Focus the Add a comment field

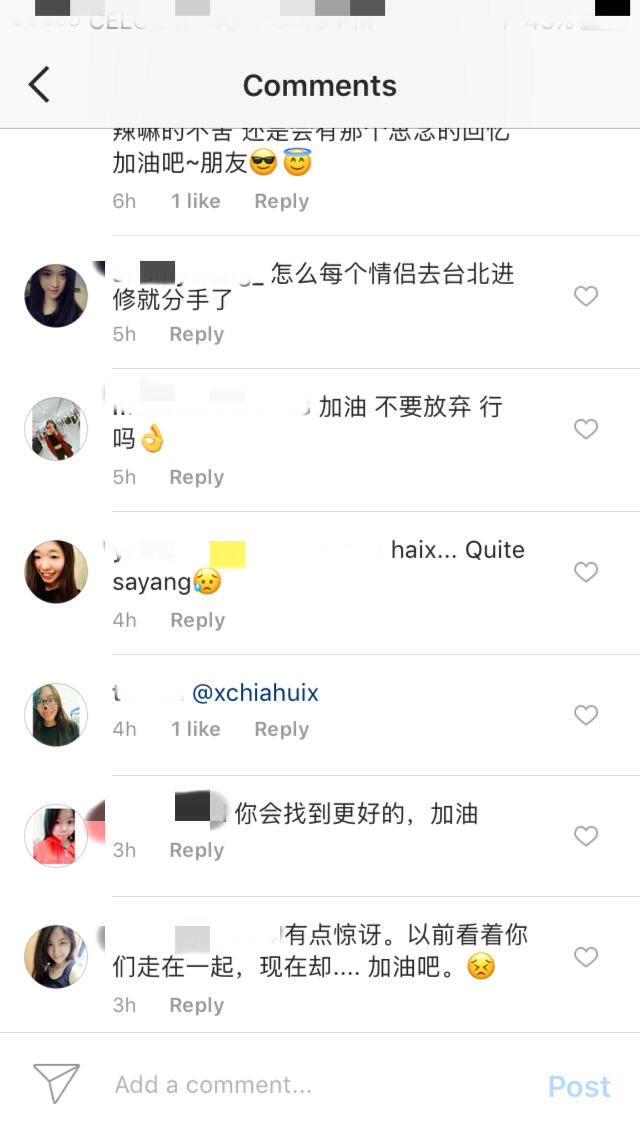300,1085
